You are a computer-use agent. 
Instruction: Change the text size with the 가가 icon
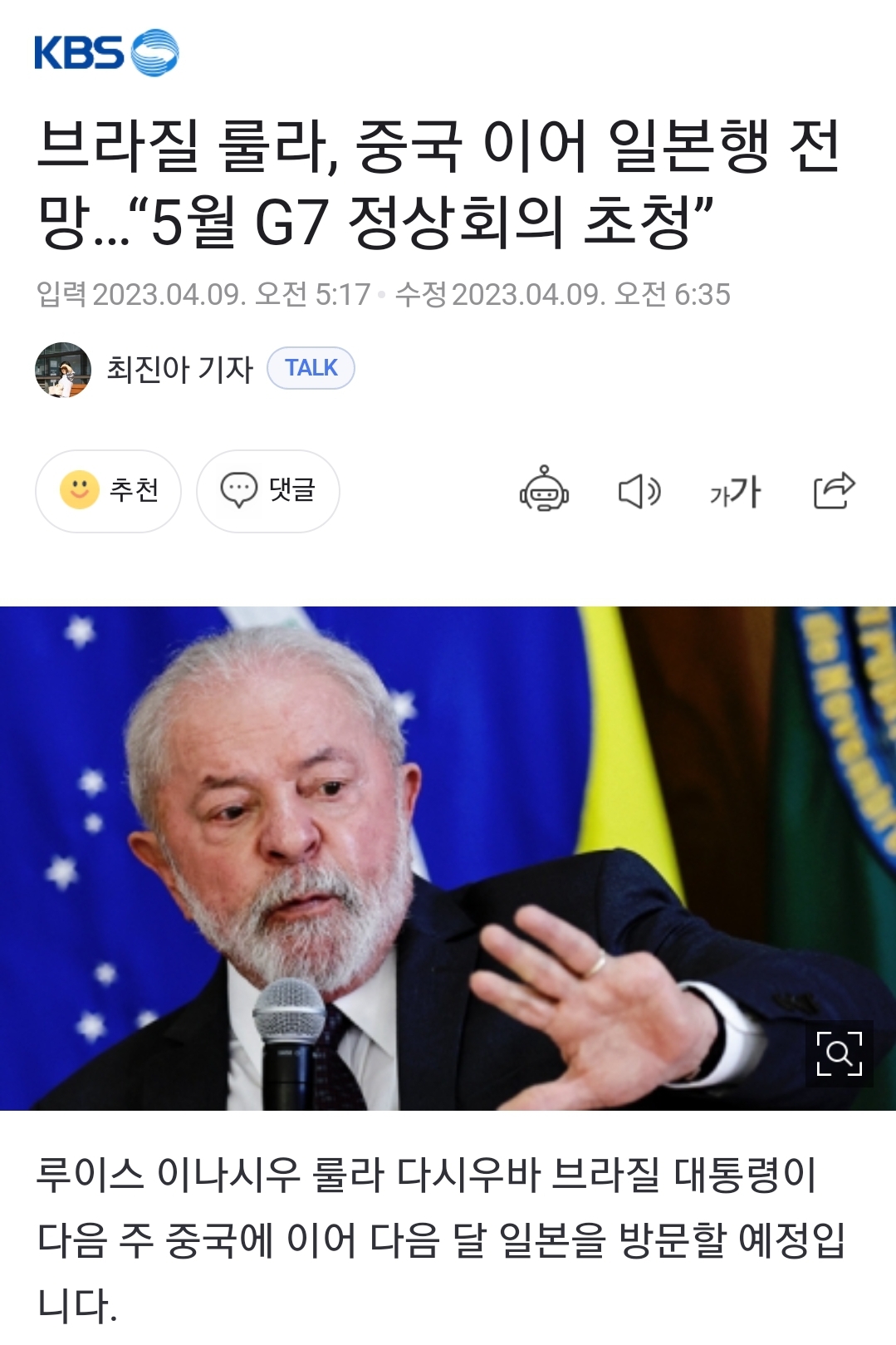[x=735, y=492]
